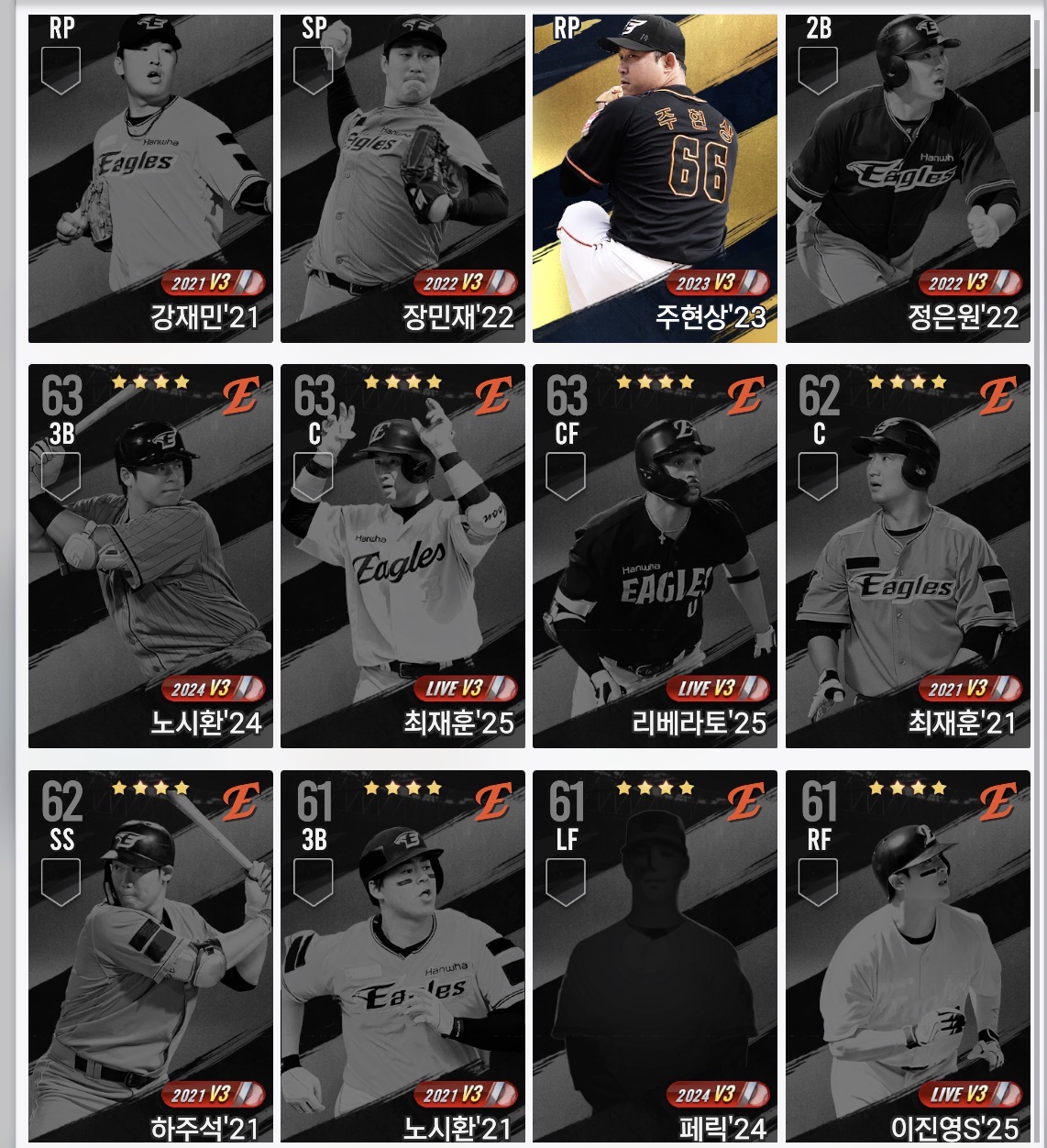Open the 정은원'22 2B card

click(908, 179)
